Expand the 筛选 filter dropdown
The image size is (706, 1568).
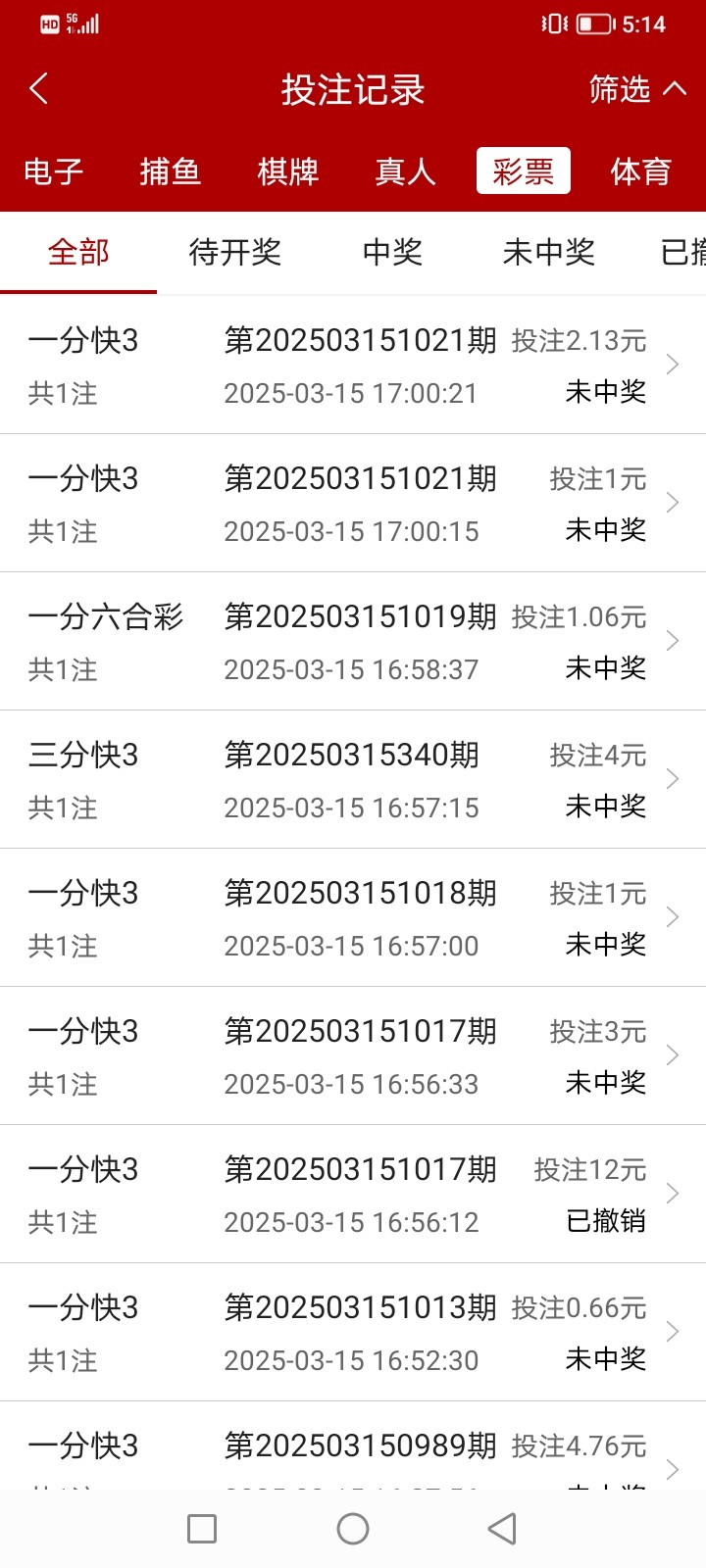(637, 89)
